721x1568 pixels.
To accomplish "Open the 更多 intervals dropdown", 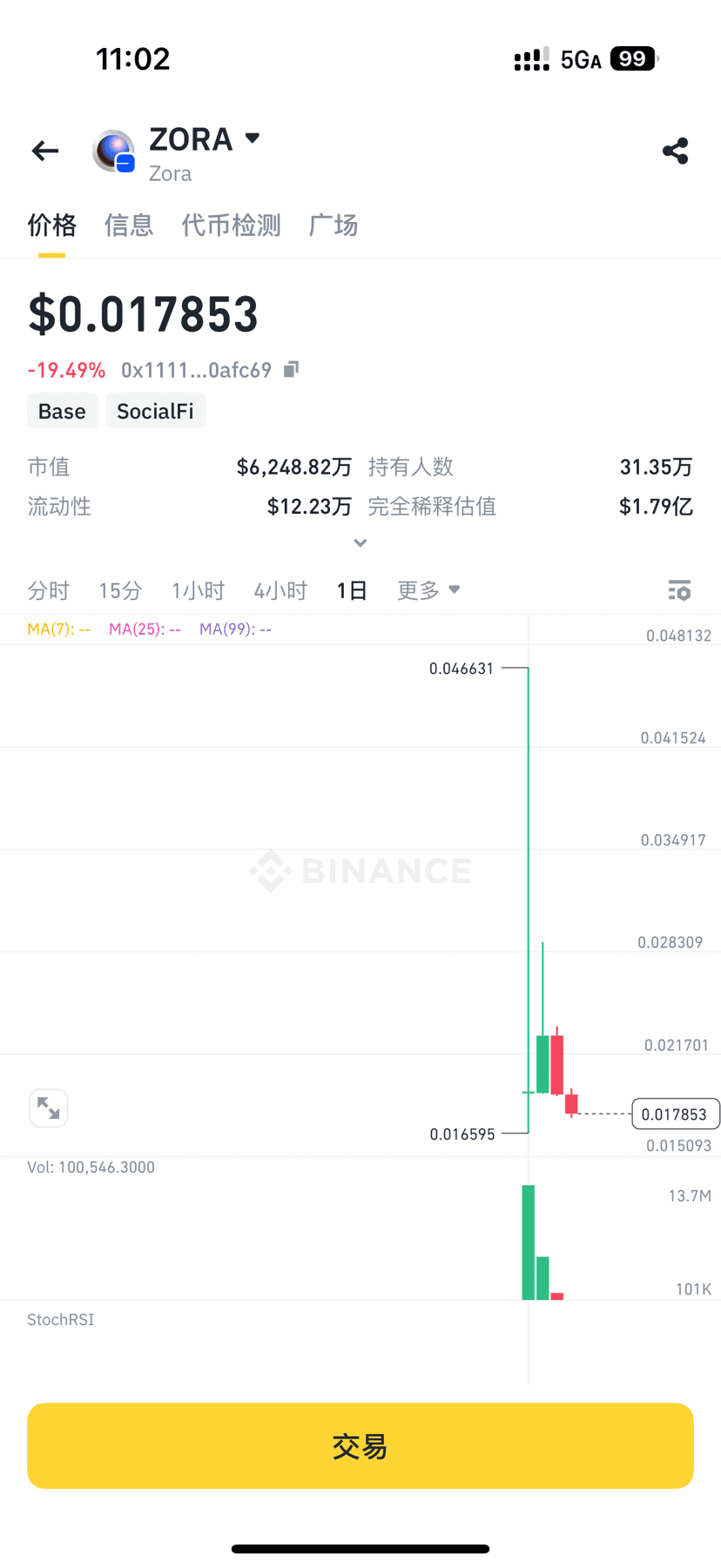I will [428, 591].
